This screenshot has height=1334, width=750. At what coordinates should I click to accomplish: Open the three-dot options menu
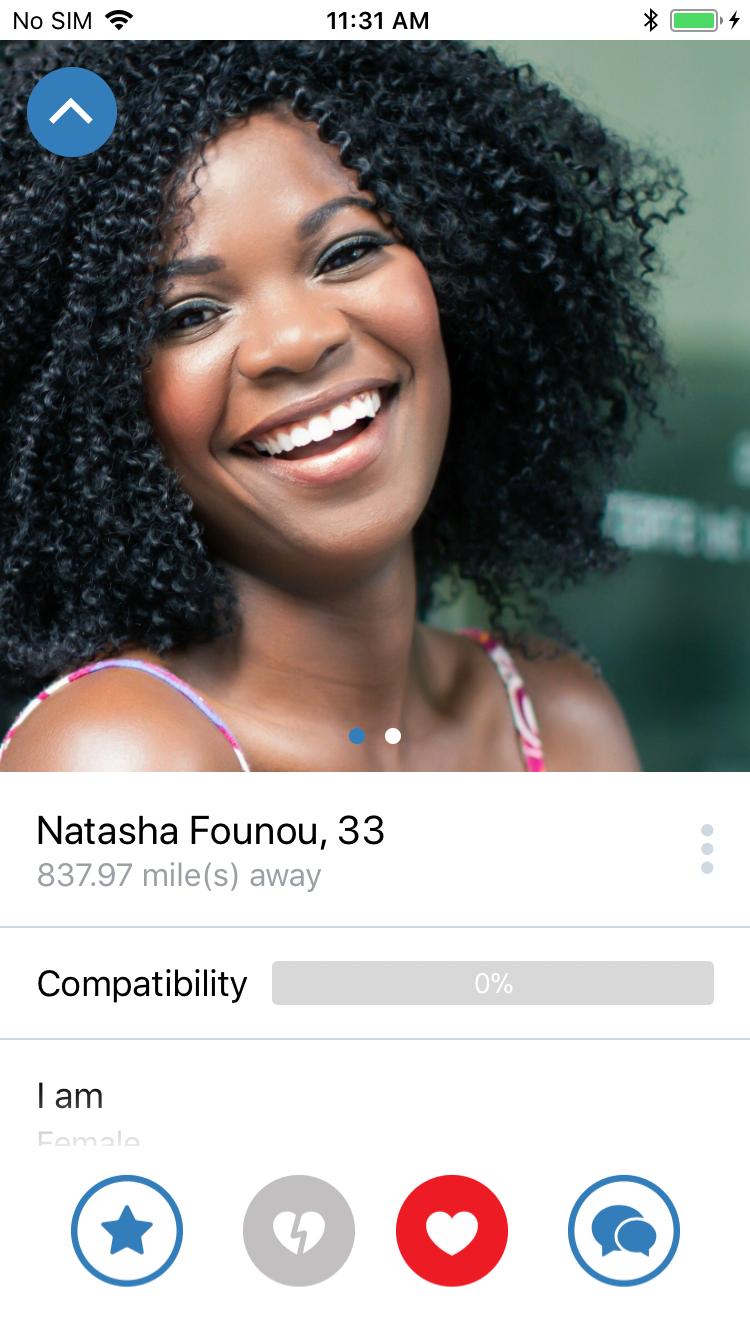(x=707, y=849)
